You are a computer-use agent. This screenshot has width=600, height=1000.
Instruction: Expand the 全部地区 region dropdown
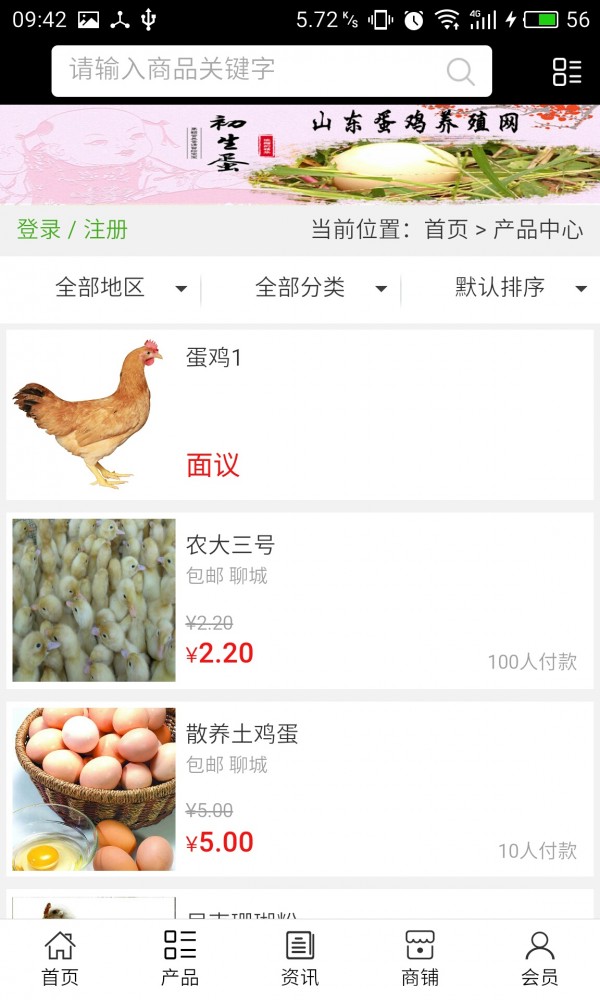[x=120, y=288]
